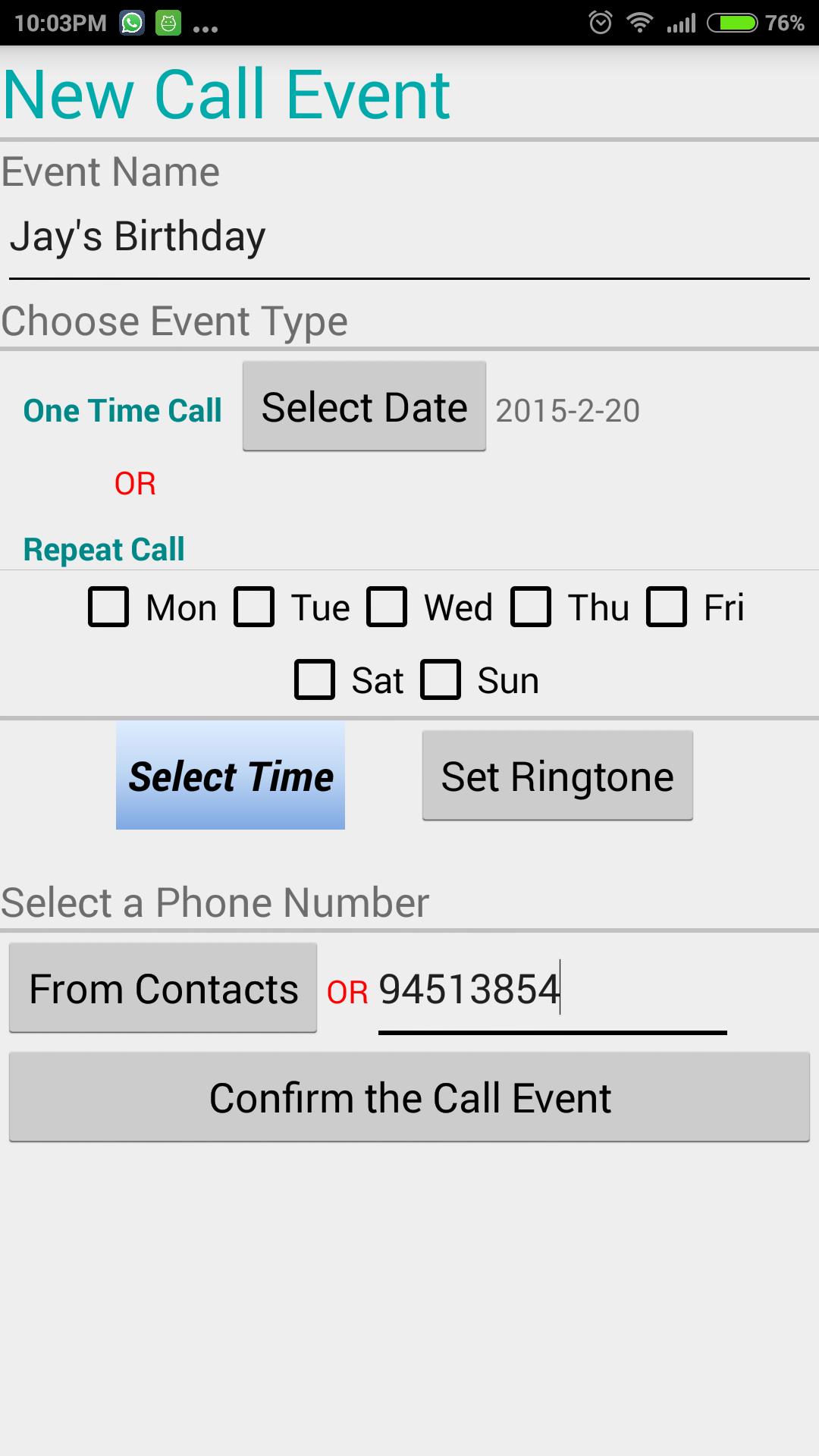
Task: Tap the WhatsApp notification icon
Action: (130, 21)
